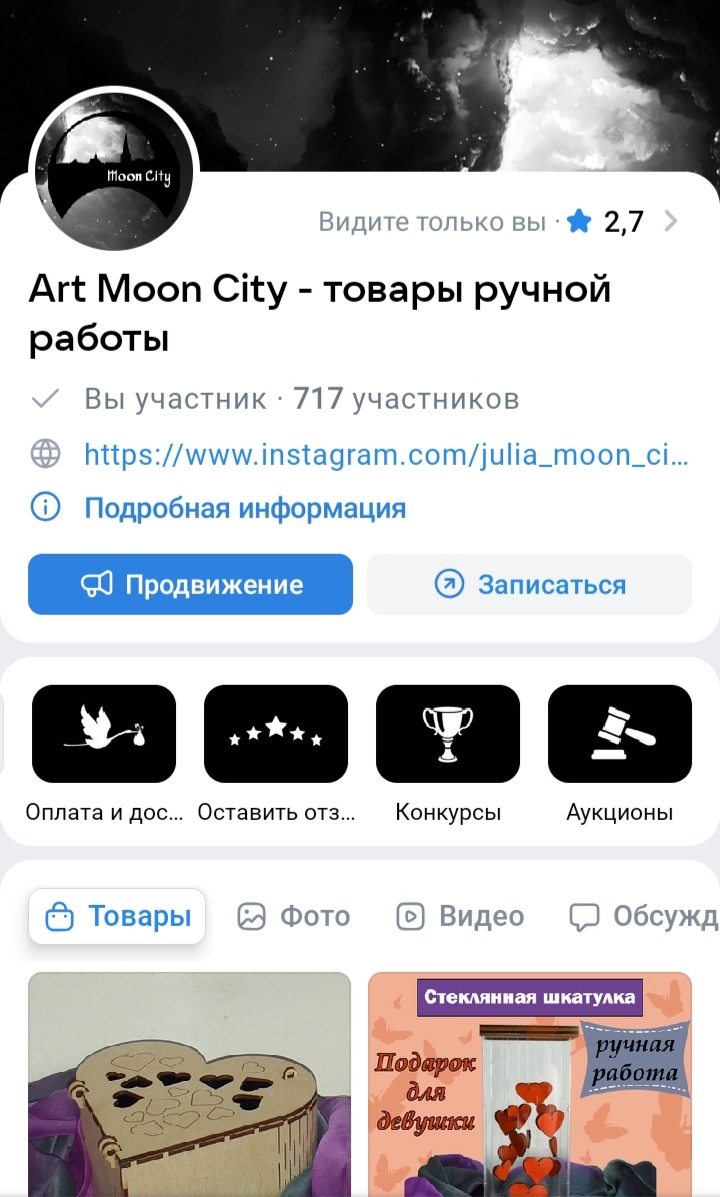The width and height of the screenshot is (720, 1197).
Task: Tap the Записаться sign-up button
Action: click(529, 584)
